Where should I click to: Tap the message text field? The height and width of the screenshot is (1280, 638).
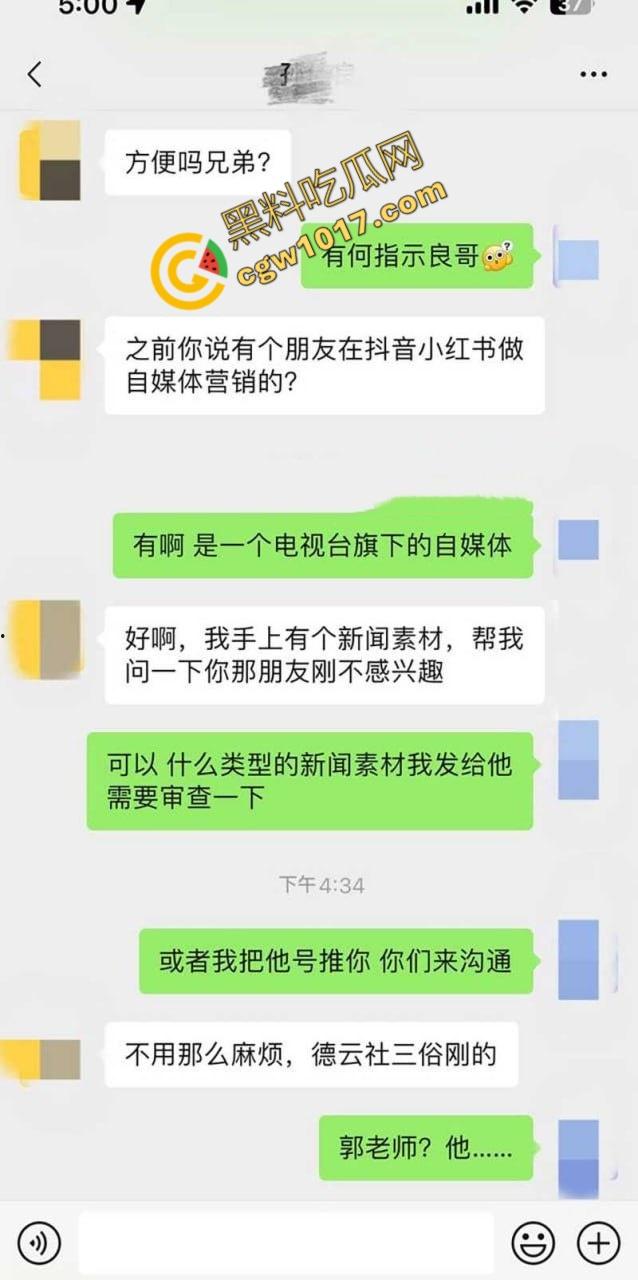pyautogui.click(x=285, y=1243)
